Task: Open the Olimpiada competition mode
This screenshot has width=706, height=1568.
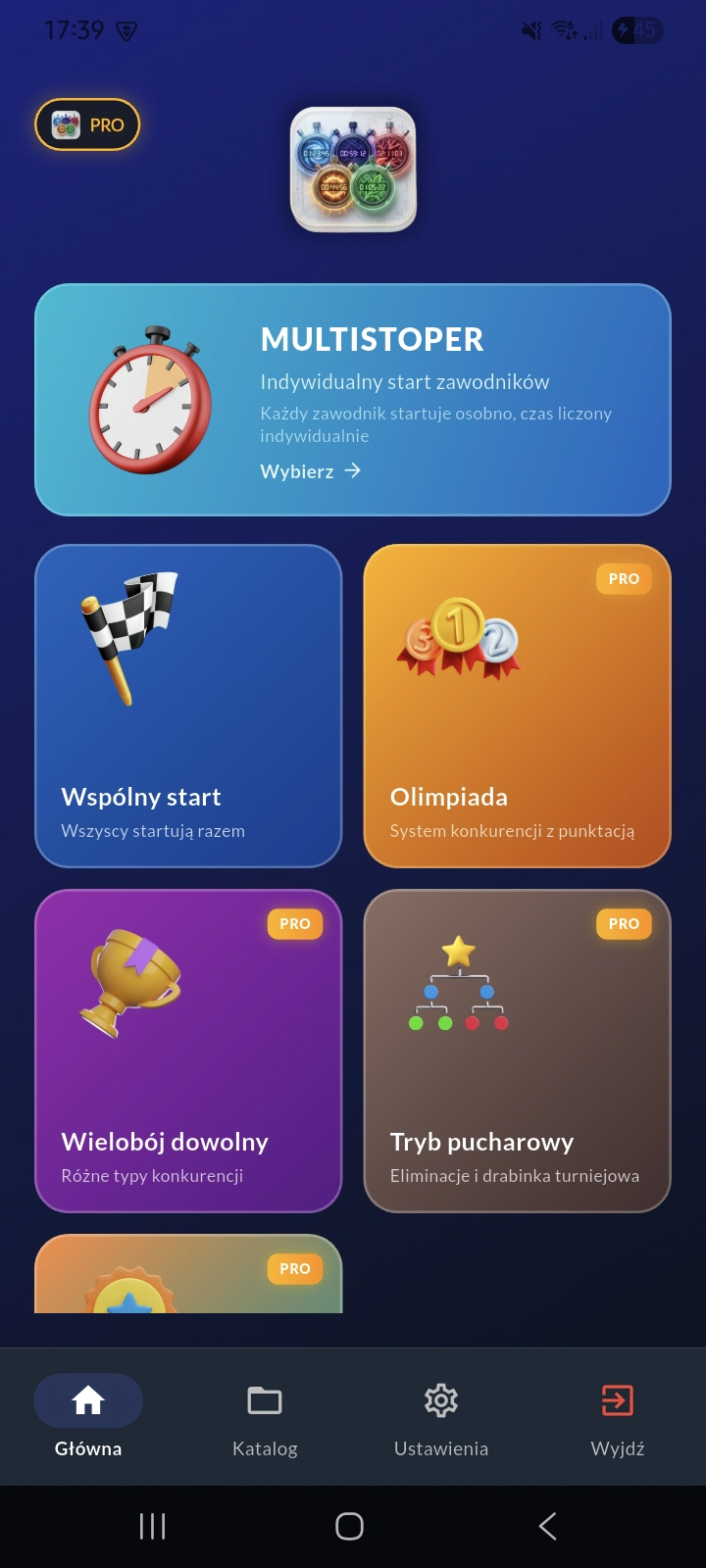Action: [x=518, y=706]
